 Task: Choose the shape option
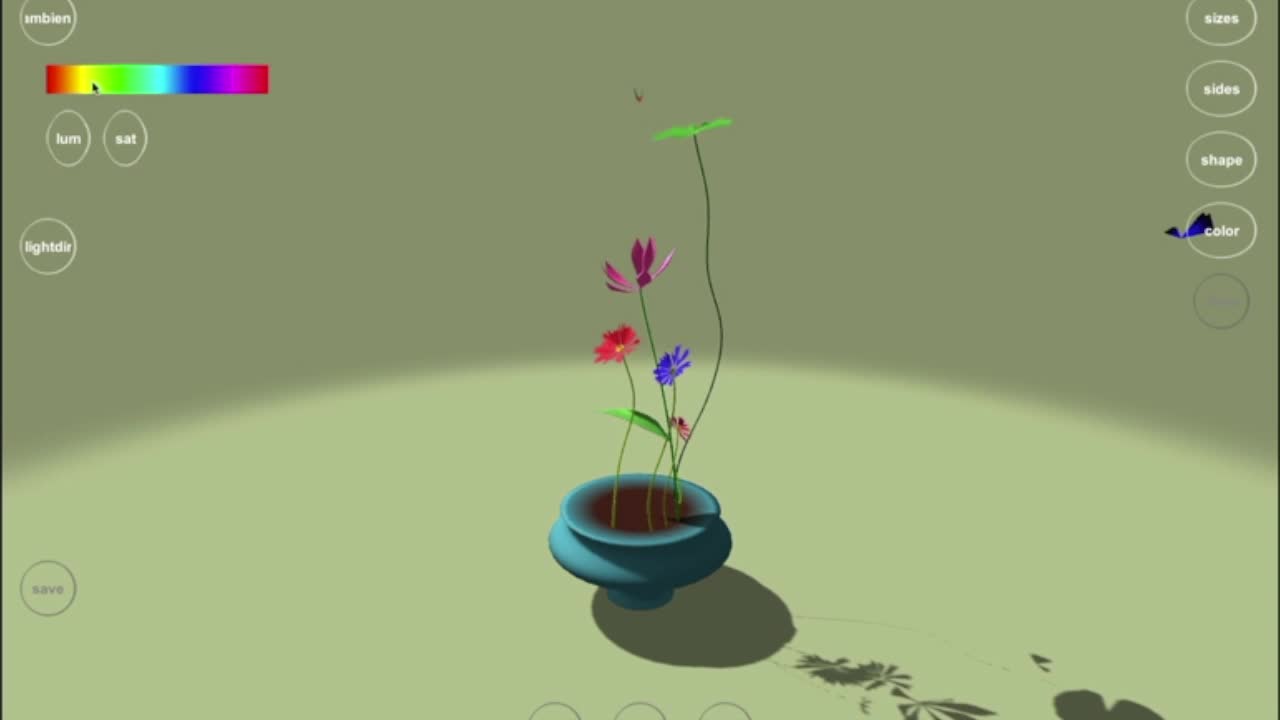pos(1221,160)
